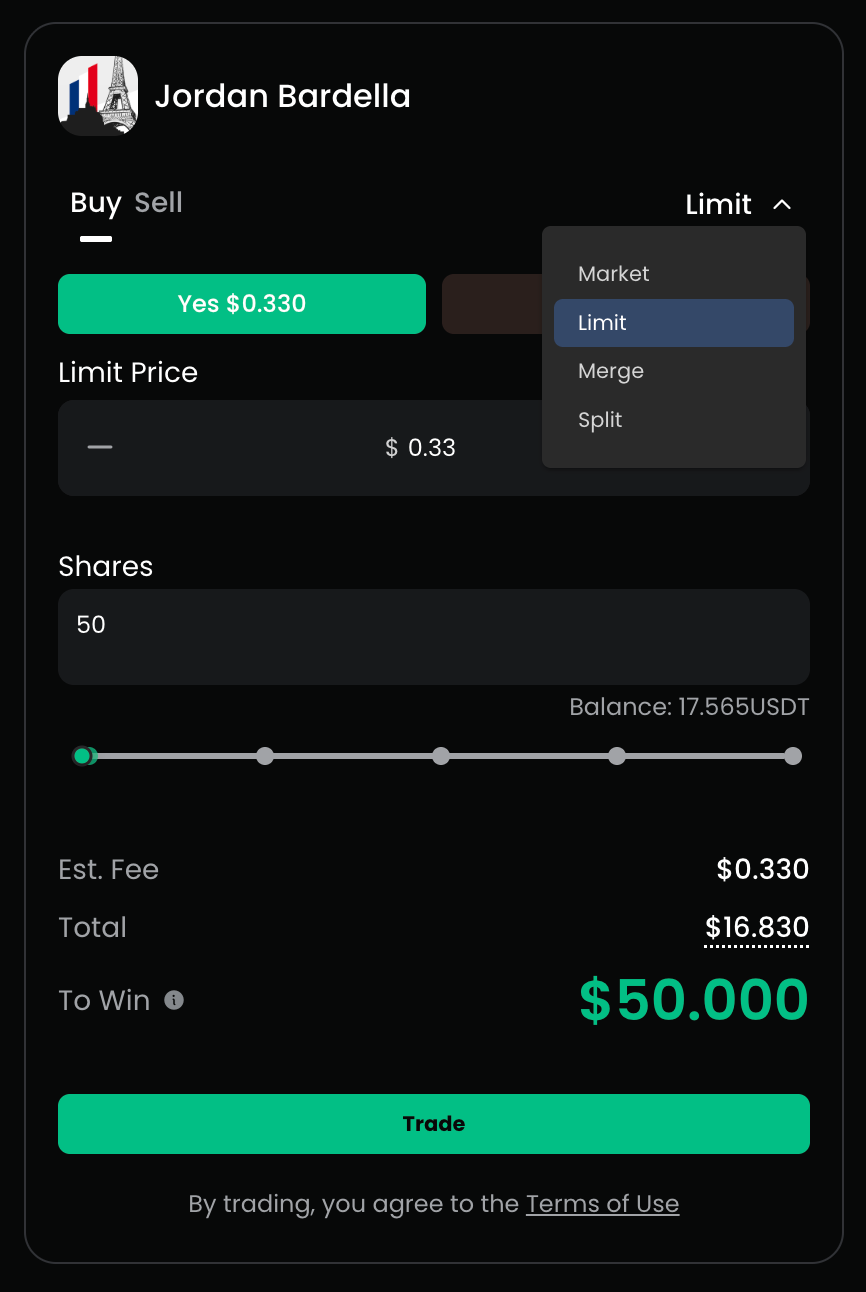Switch to the Sell tab
The width and height of the screenshot is (866, 1292).
pyautogui.click(x=158, y=203)
